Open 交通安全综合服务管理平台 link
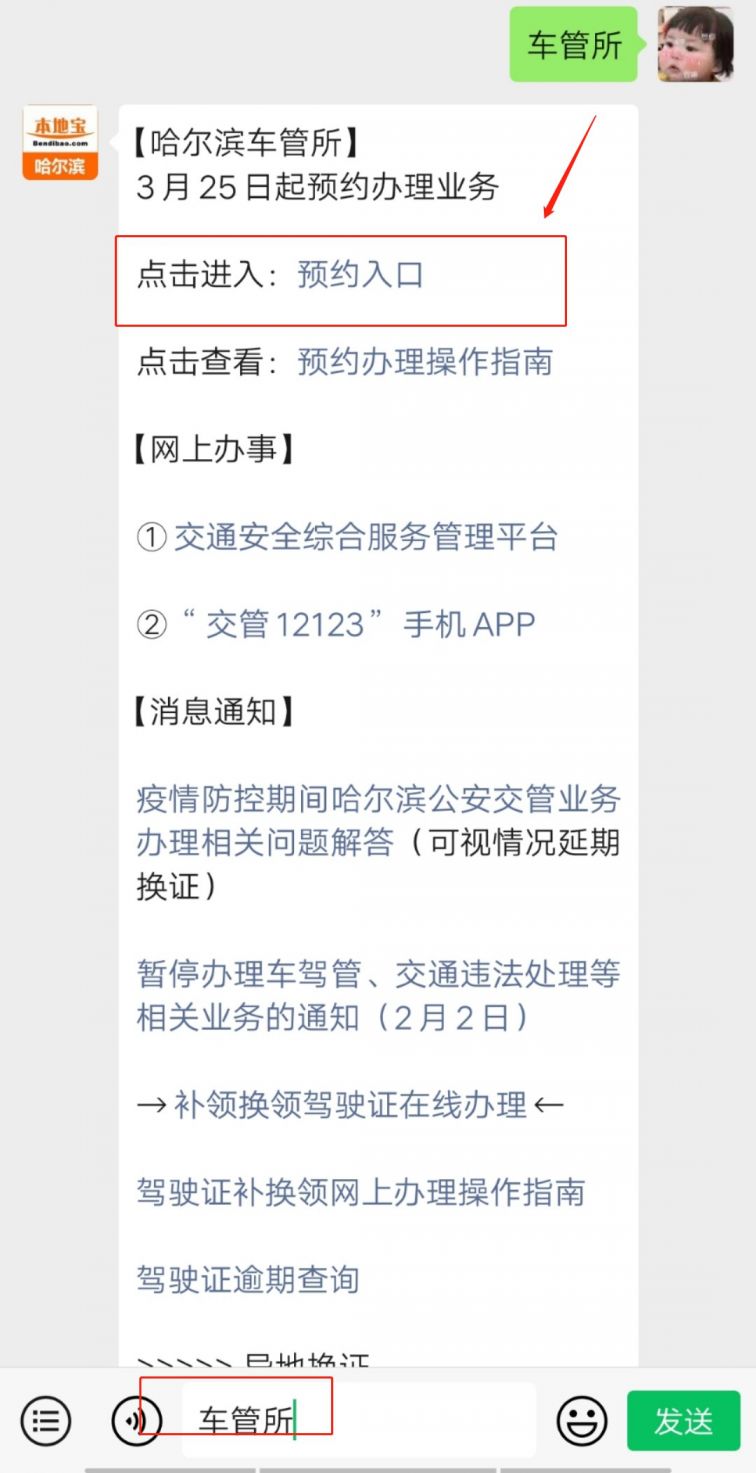This screenshot has width=756, height=1473. [x=365, y=537]
